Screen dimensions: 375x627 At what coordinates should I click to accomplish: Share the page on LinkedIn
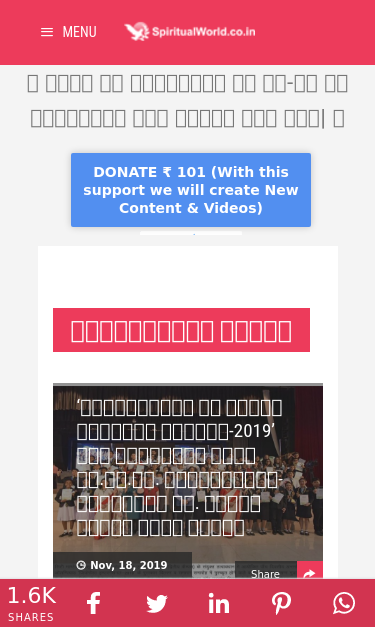pos(219,603)
